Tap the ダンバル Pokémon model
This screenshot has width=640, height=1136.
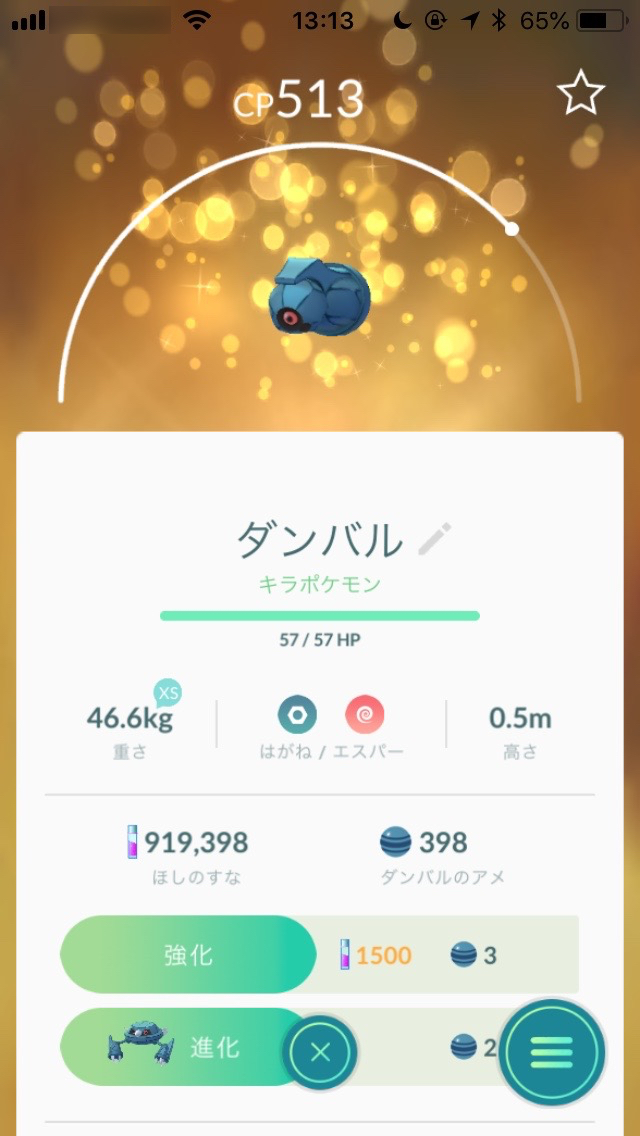(x=320, y=296)
